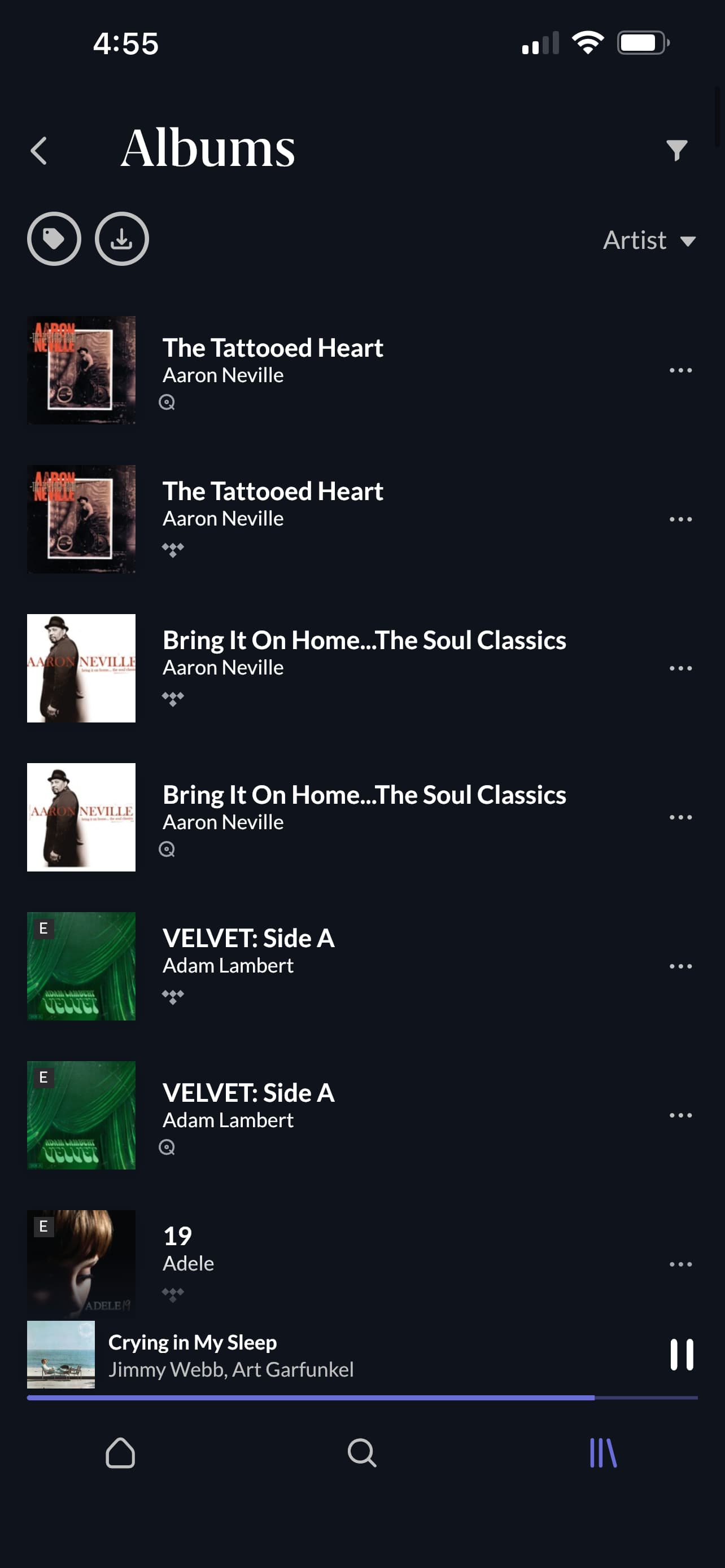Switch to the Search tab

point(362,1452)
